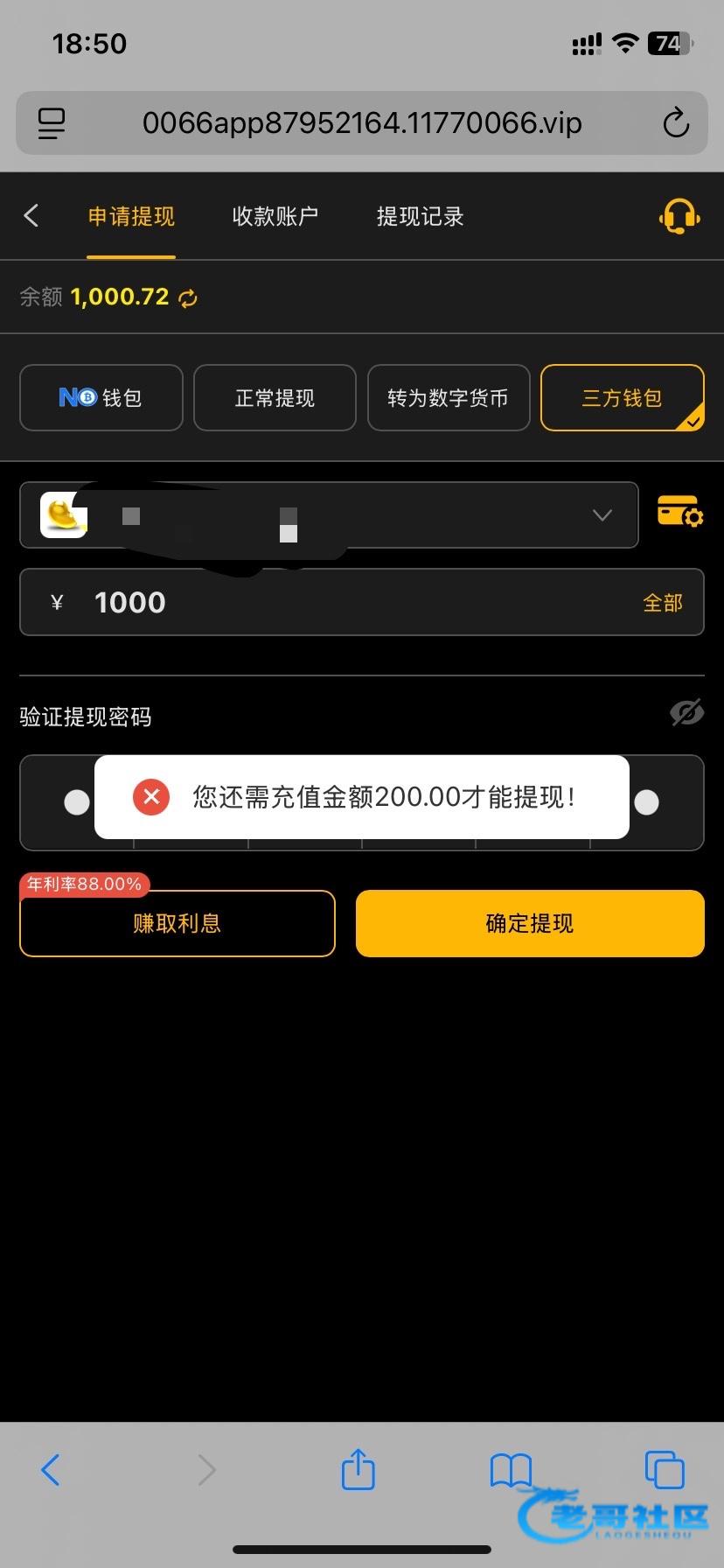Tap 赚取利息 button
Viewport: 724px width, 1568px height.
coord(178,923)
